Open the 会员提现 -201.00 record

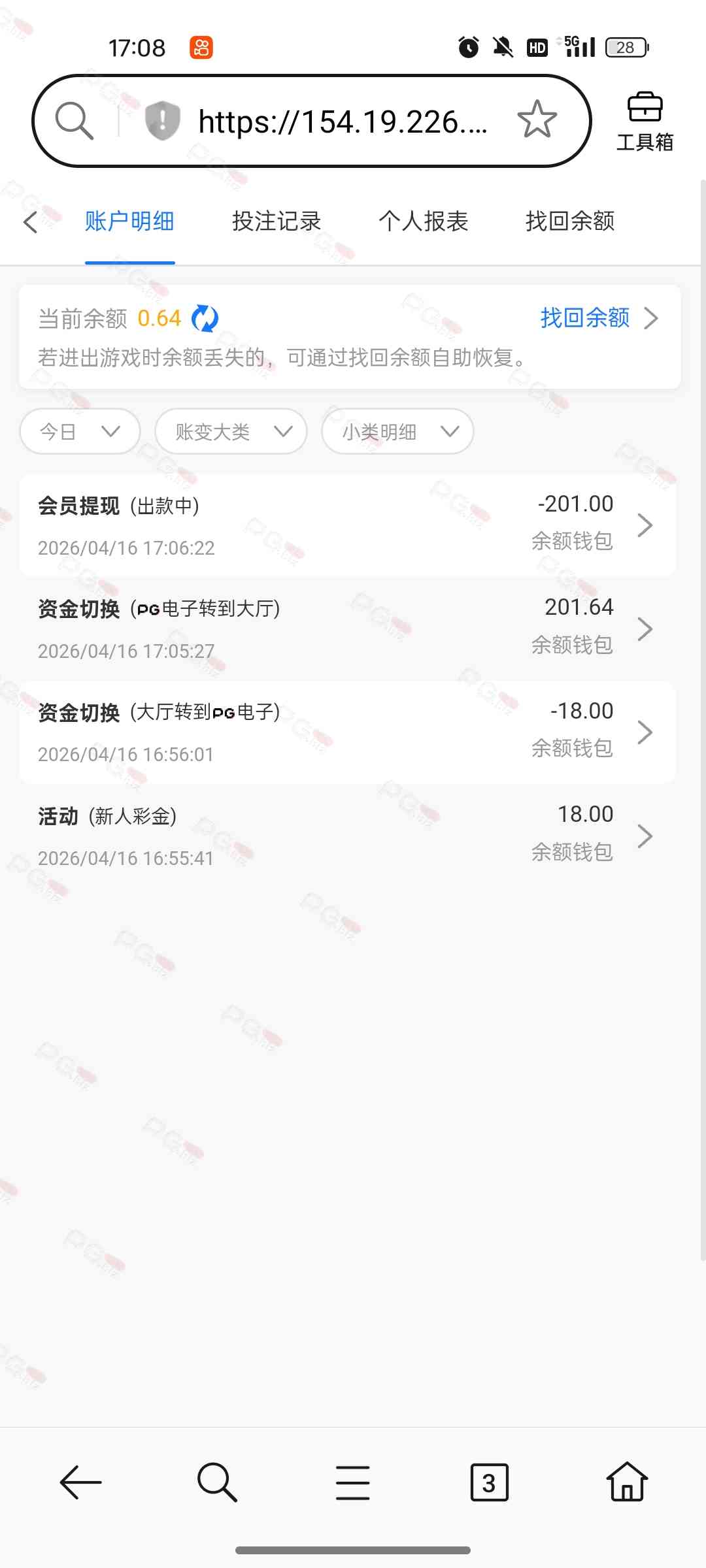click(346, 525)
